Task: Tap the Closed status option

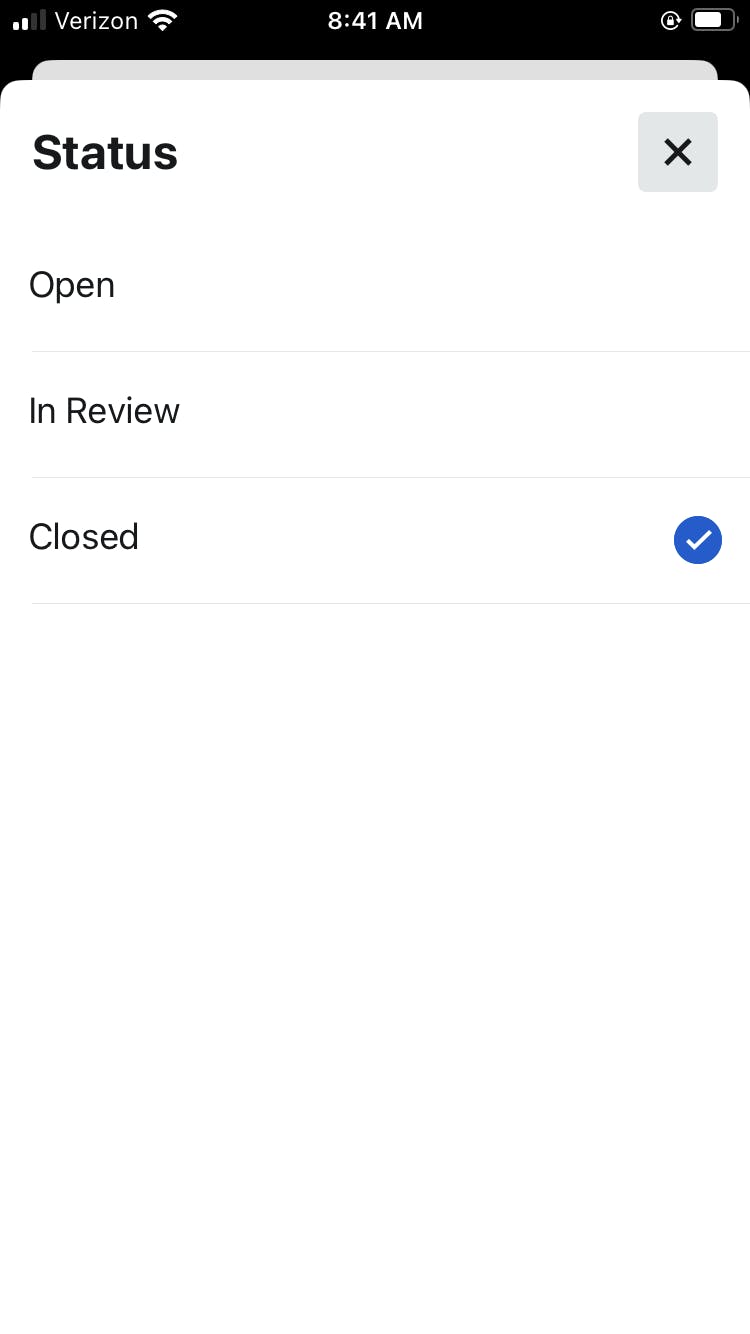Action: [375, 540]
